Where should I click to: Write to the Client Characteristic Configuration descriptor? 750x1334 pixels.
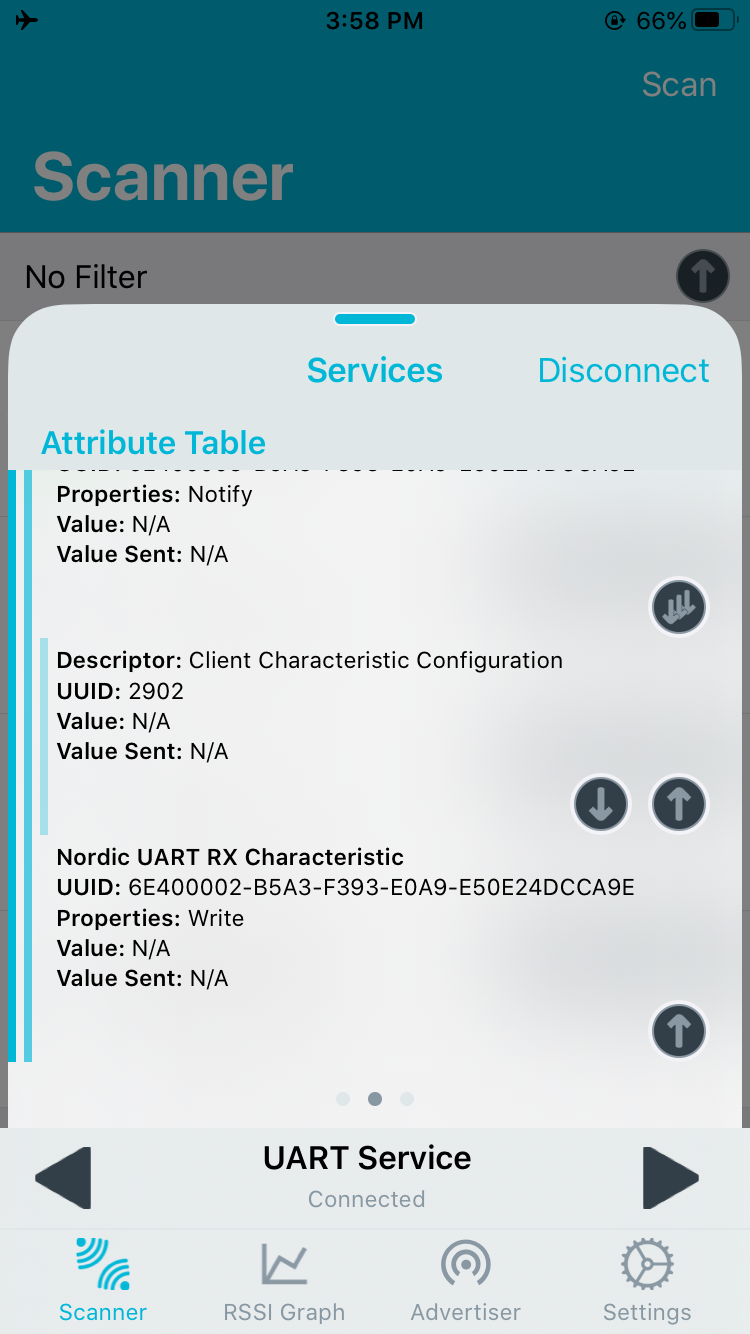(x=679, y=803)
